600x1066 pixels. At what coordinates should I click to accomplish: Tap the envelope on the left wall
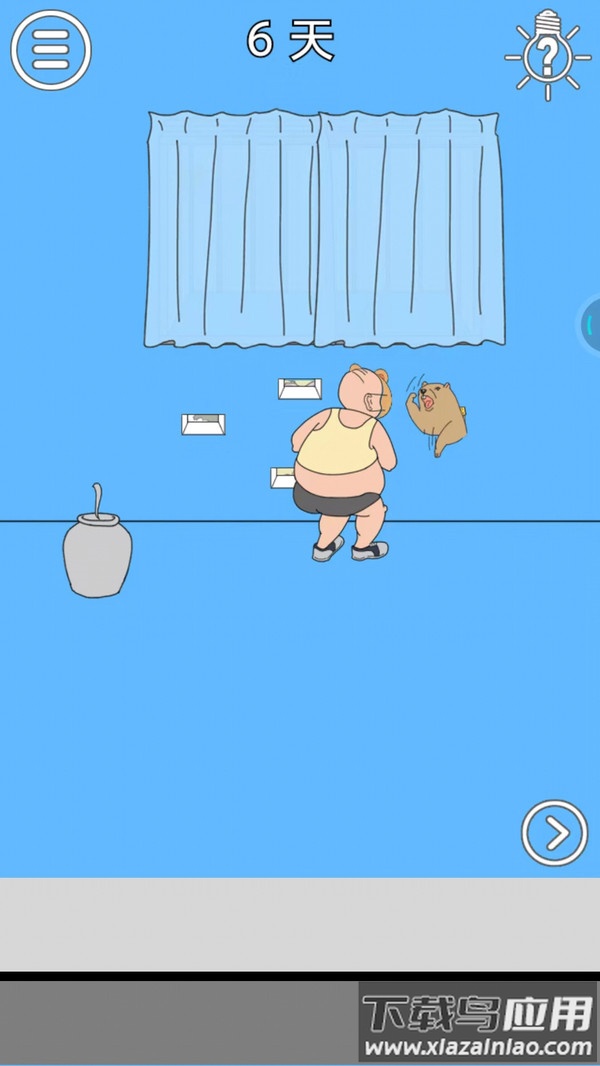(x=203, y=424)
